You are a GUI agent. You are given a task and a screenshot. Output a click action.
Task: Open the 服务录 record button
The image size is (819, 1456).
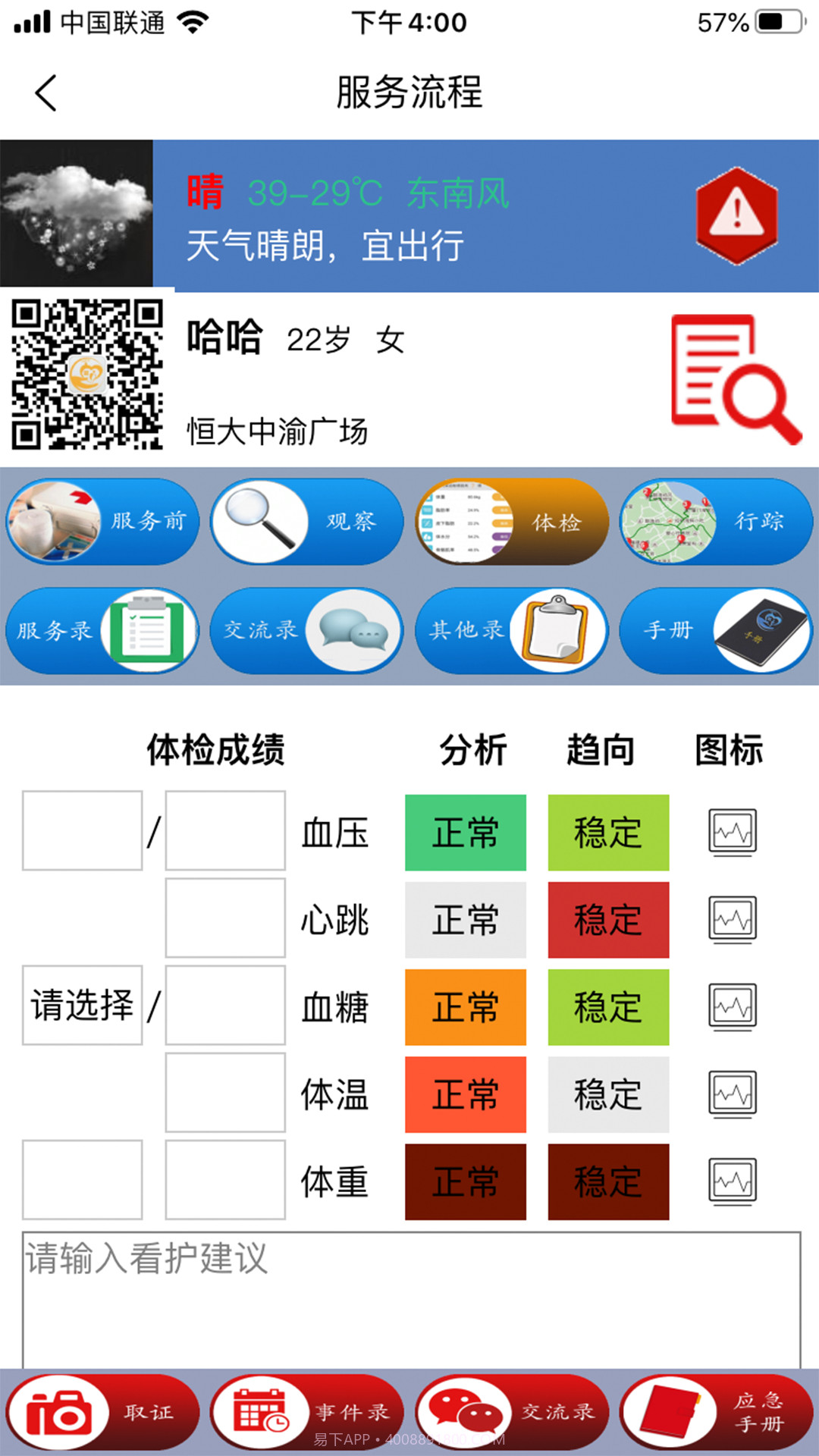102,630
